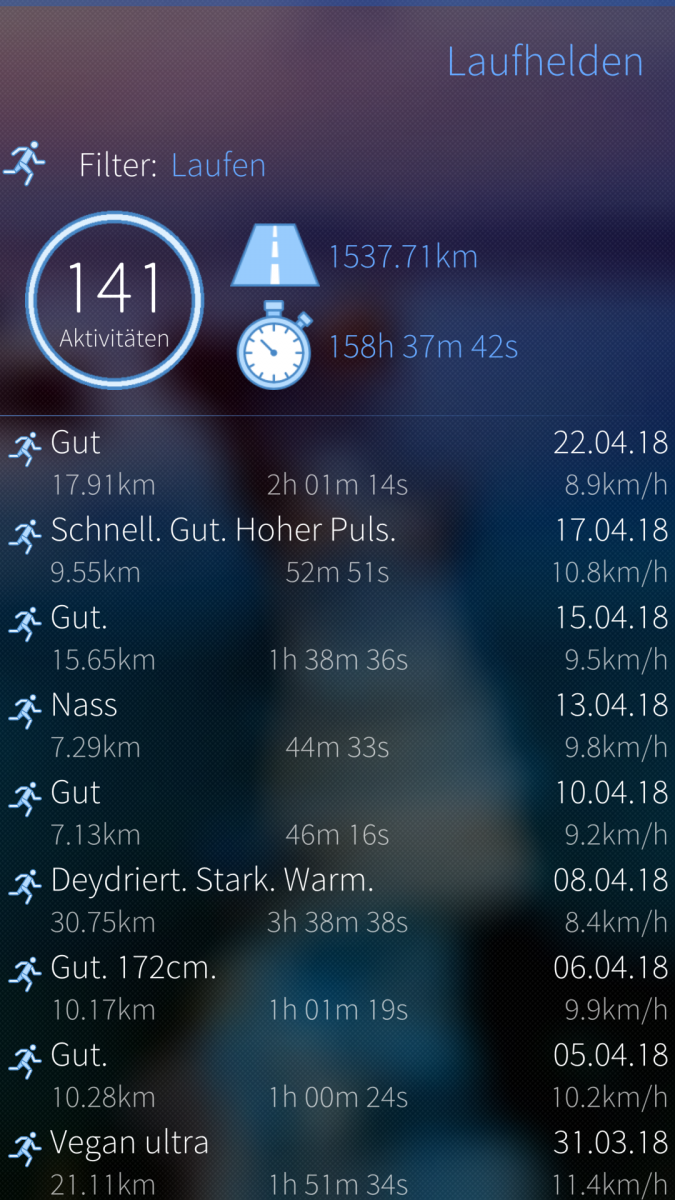
Task: Open 'Deydriert. Stark. Warm.' activity
Action: 337,900
